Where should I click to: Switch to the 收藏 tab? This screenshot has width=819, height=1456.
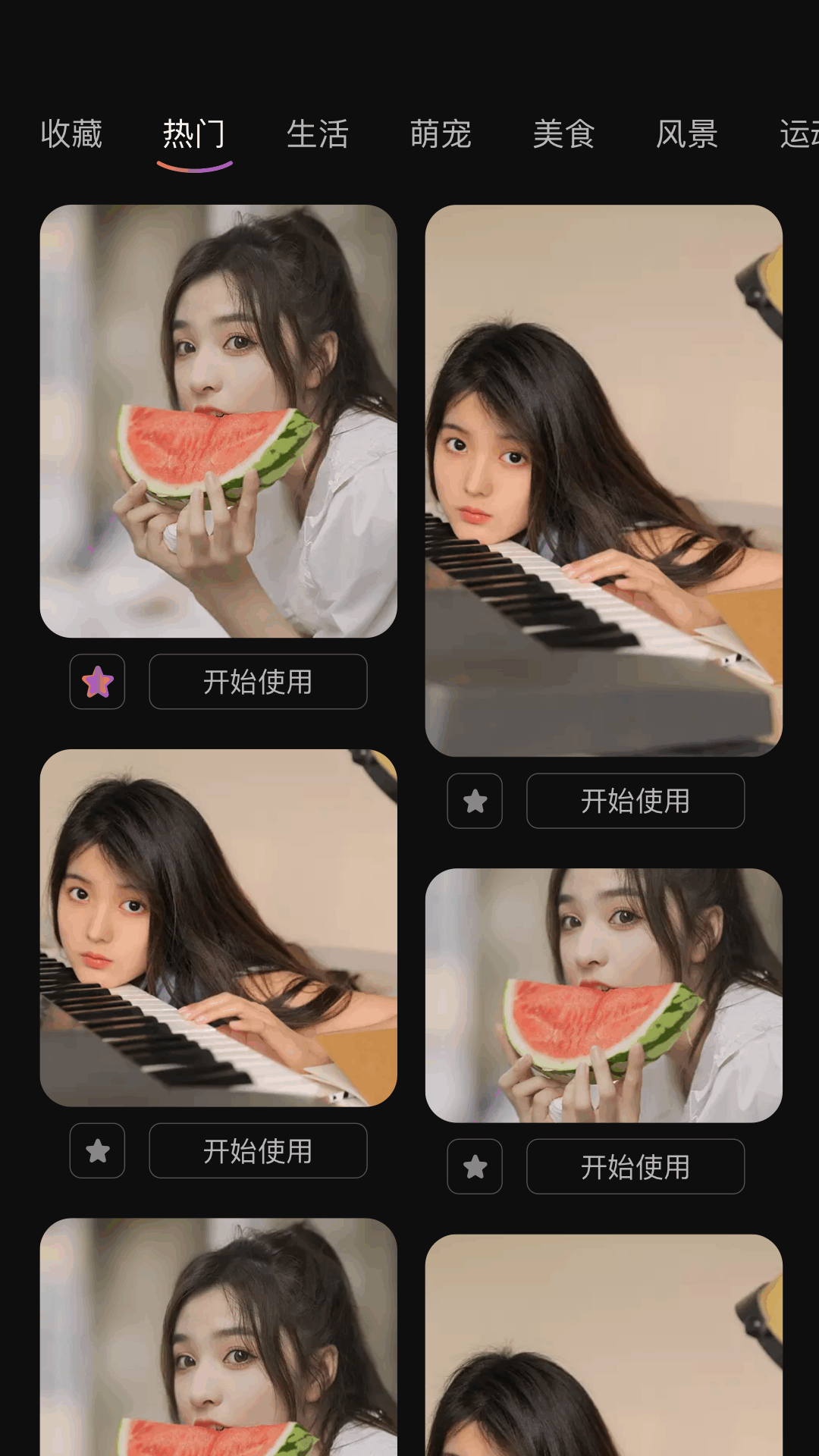(x=71, y=134)
